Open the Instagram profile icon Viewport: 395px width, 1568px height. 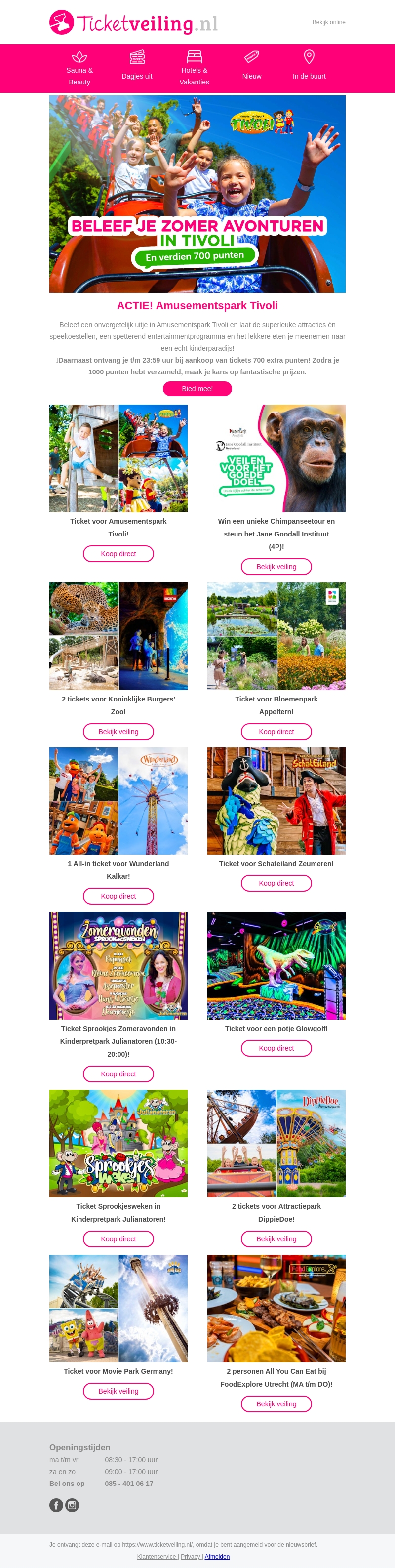72,1505
